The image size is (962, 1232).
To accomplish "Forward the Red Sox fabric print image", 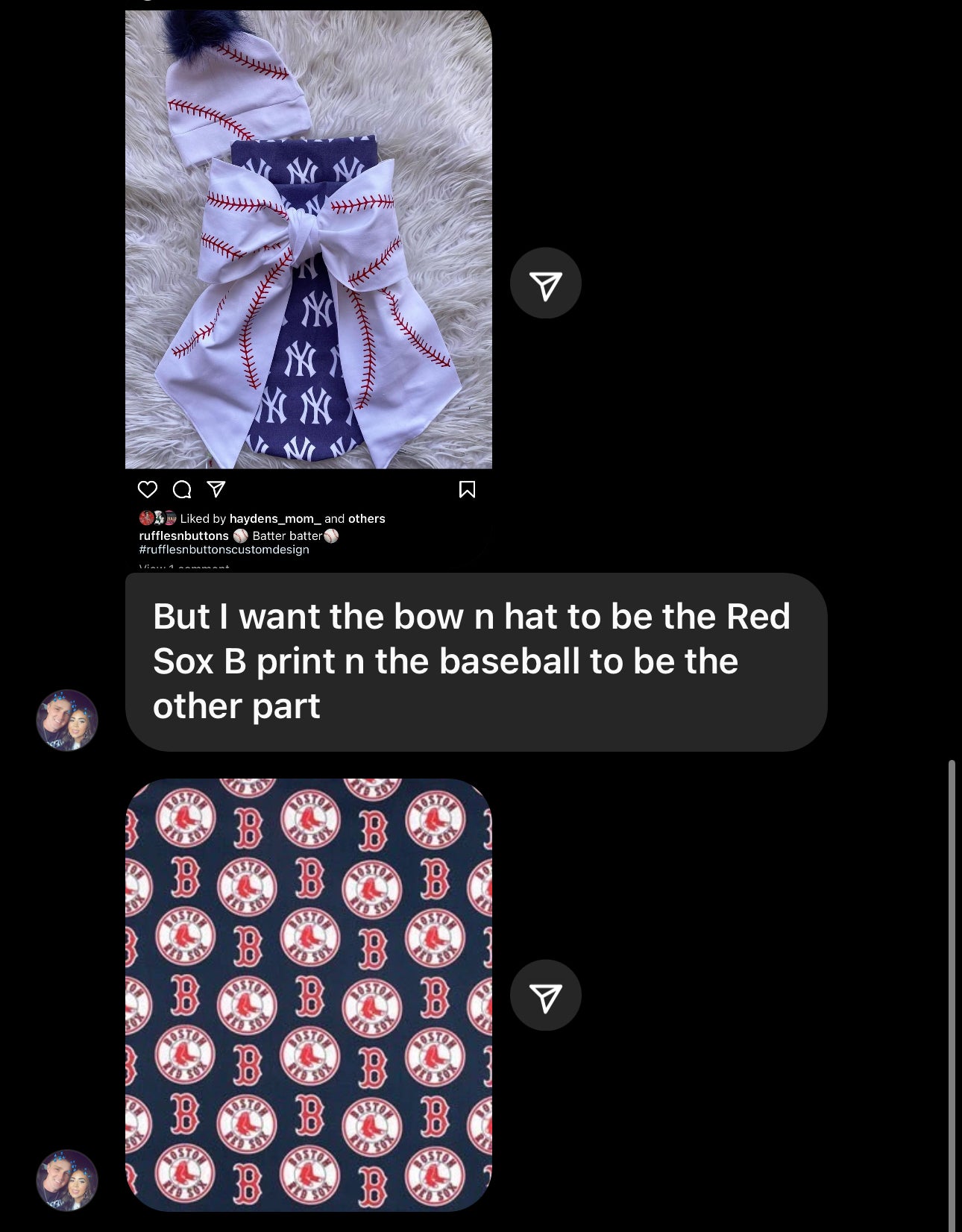I will (x=545, y=996).
